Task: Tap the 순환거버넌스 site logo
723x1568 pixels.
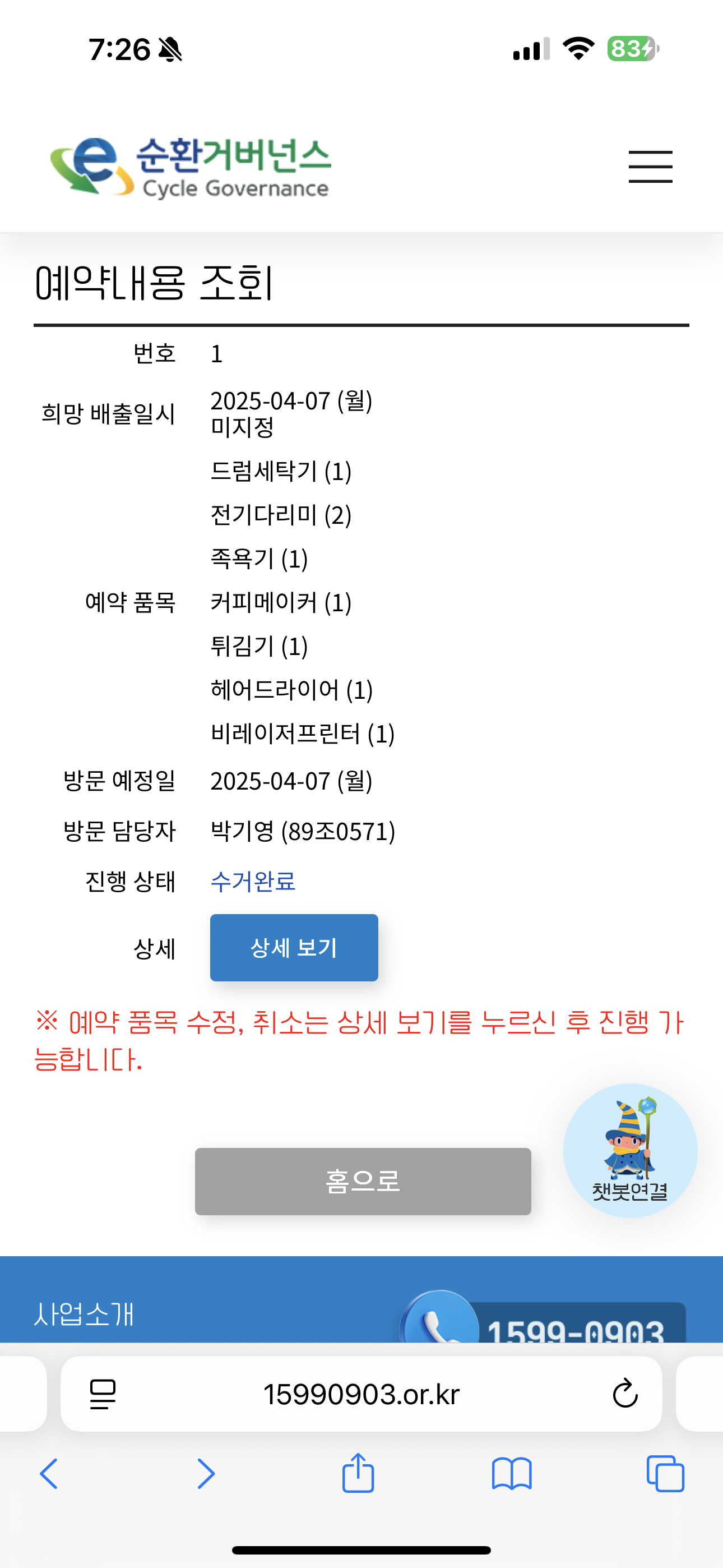Action: click(191, 167)
